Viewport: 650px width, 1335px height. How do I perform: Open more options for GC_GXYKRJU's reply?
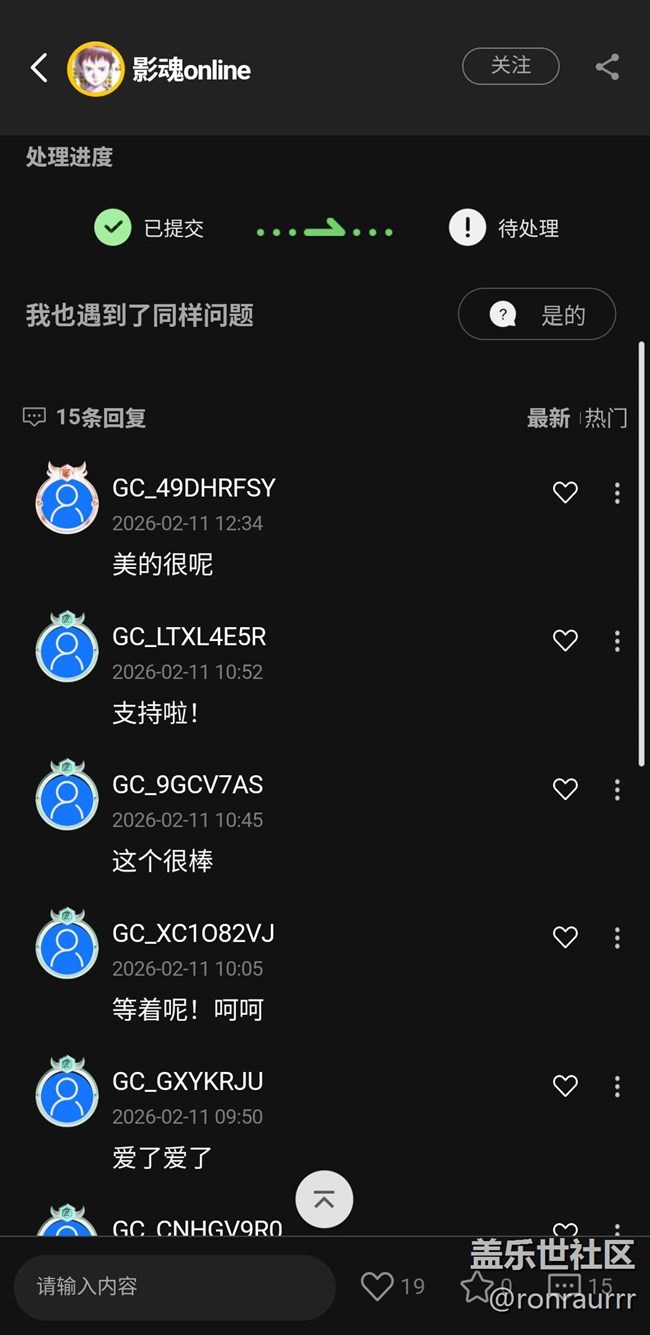(x=617, y=1085)
